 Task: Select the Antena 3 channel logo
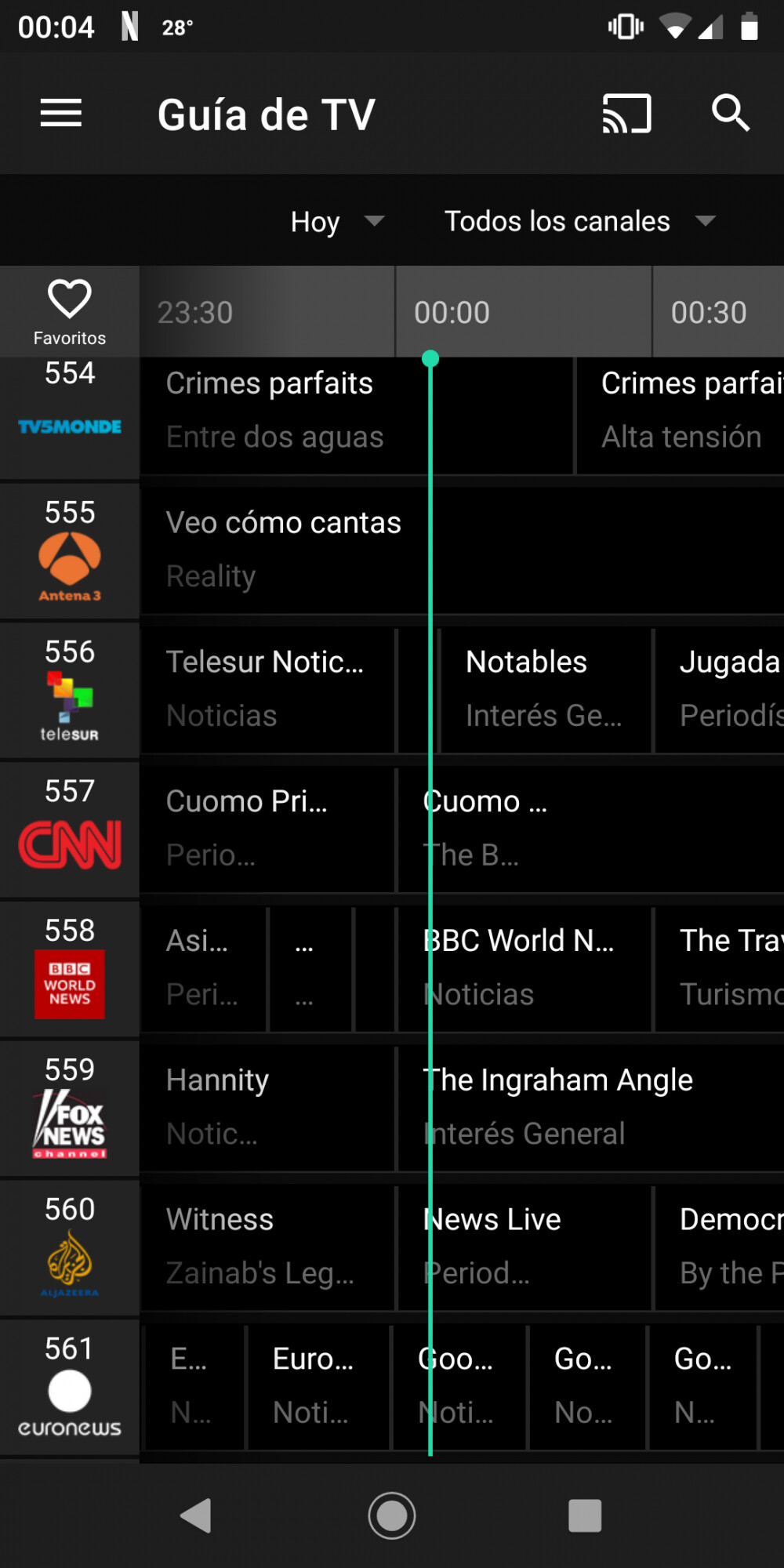(69, 558)
